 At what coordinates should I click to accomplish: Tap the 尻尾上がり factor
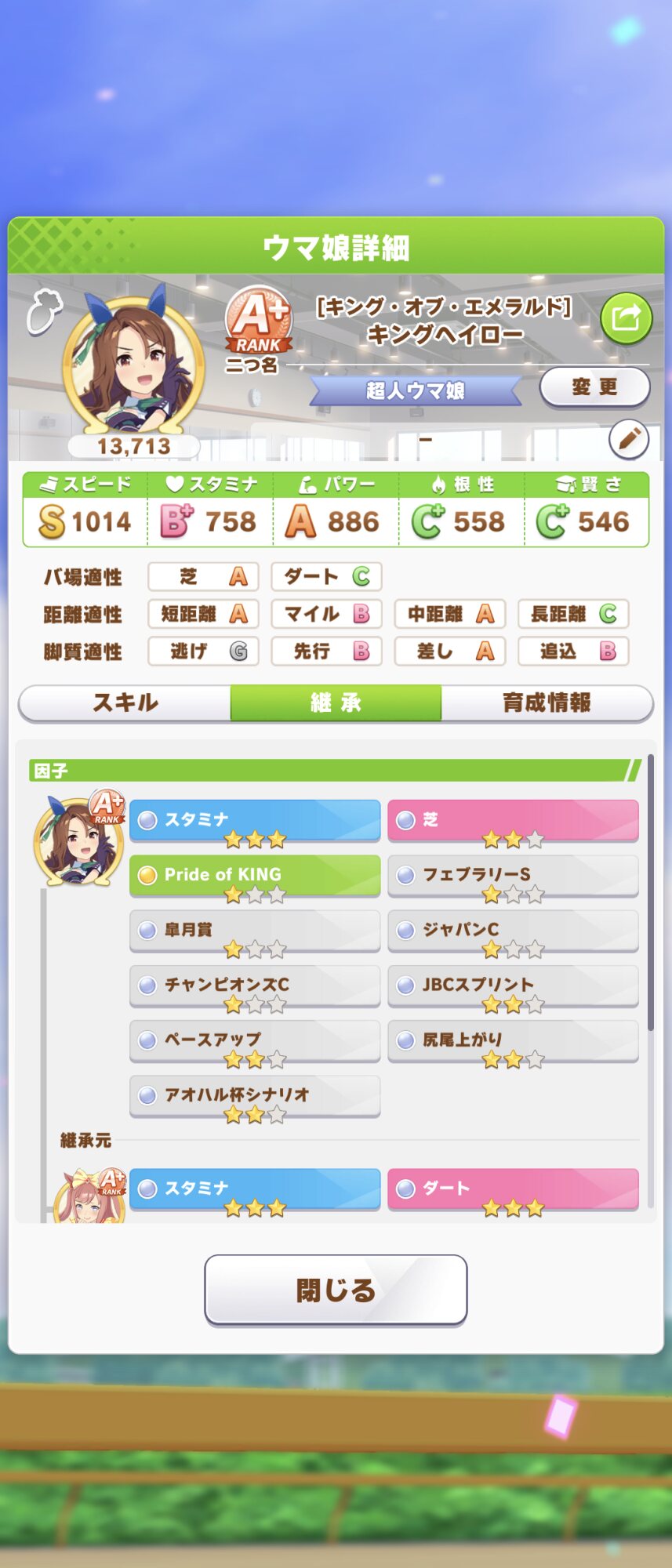tap(513, 1040)
